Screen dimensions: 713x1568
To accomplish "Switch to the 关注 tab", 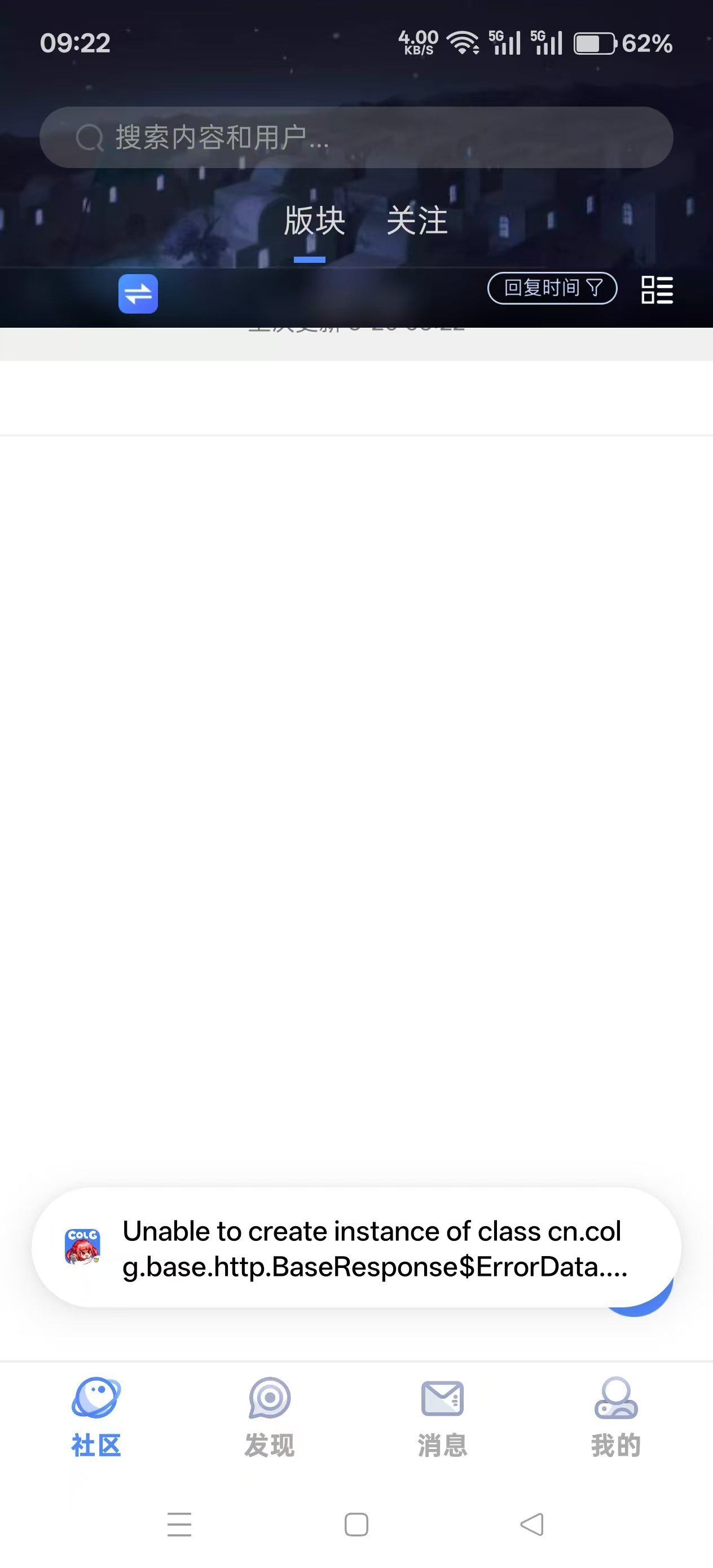I will tap(417, 221).
